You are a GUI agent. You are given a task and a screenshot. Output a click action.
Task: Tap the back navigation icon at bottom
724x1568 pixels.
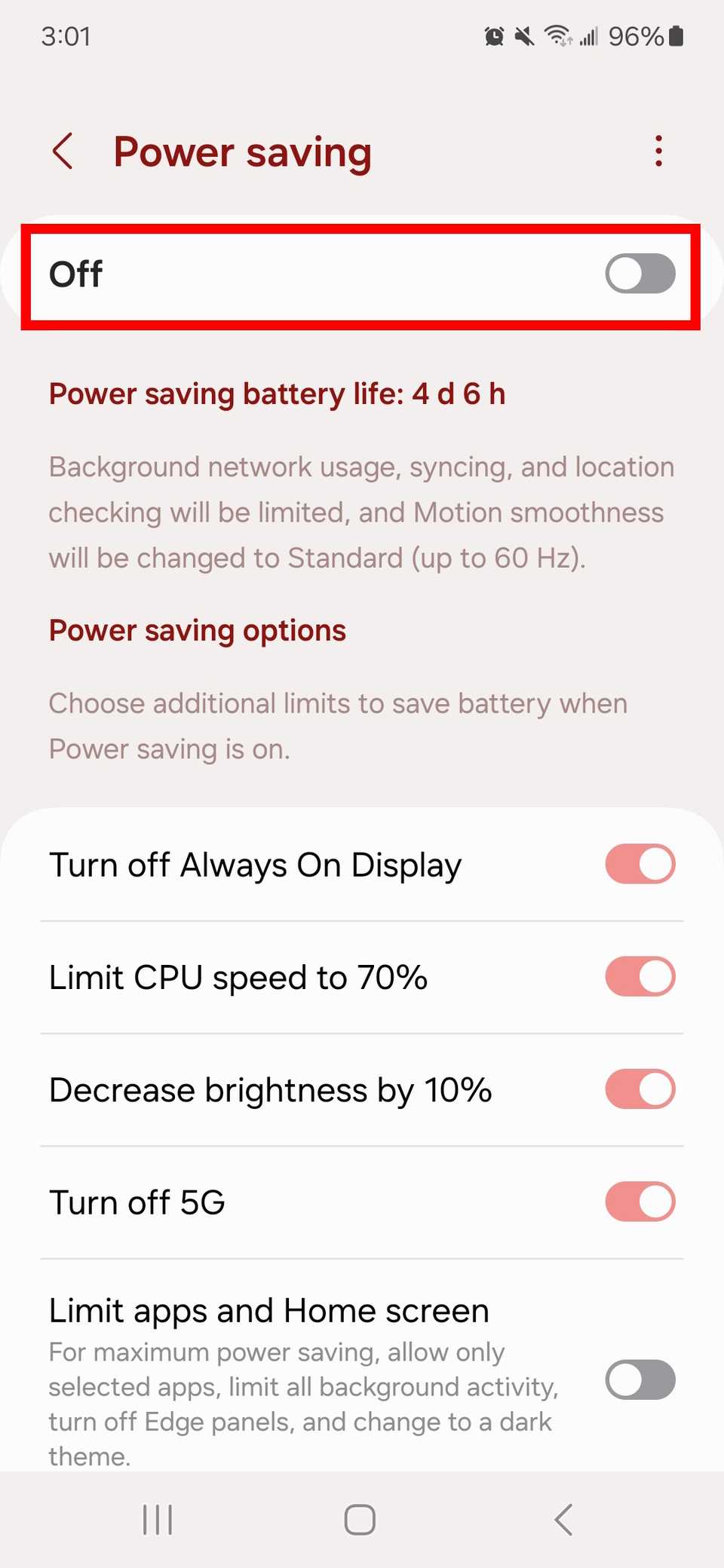coord(563,1520)
